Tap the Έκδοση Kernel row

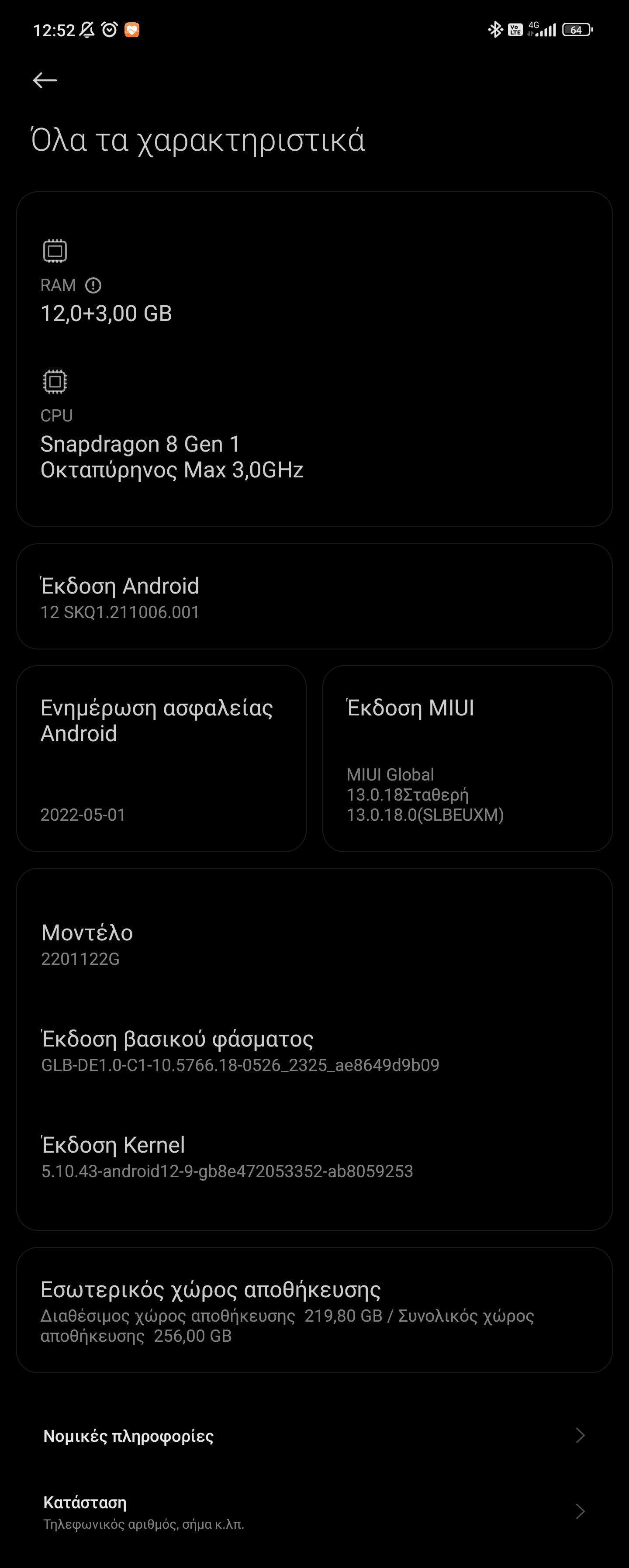[x=314, y=1157]
